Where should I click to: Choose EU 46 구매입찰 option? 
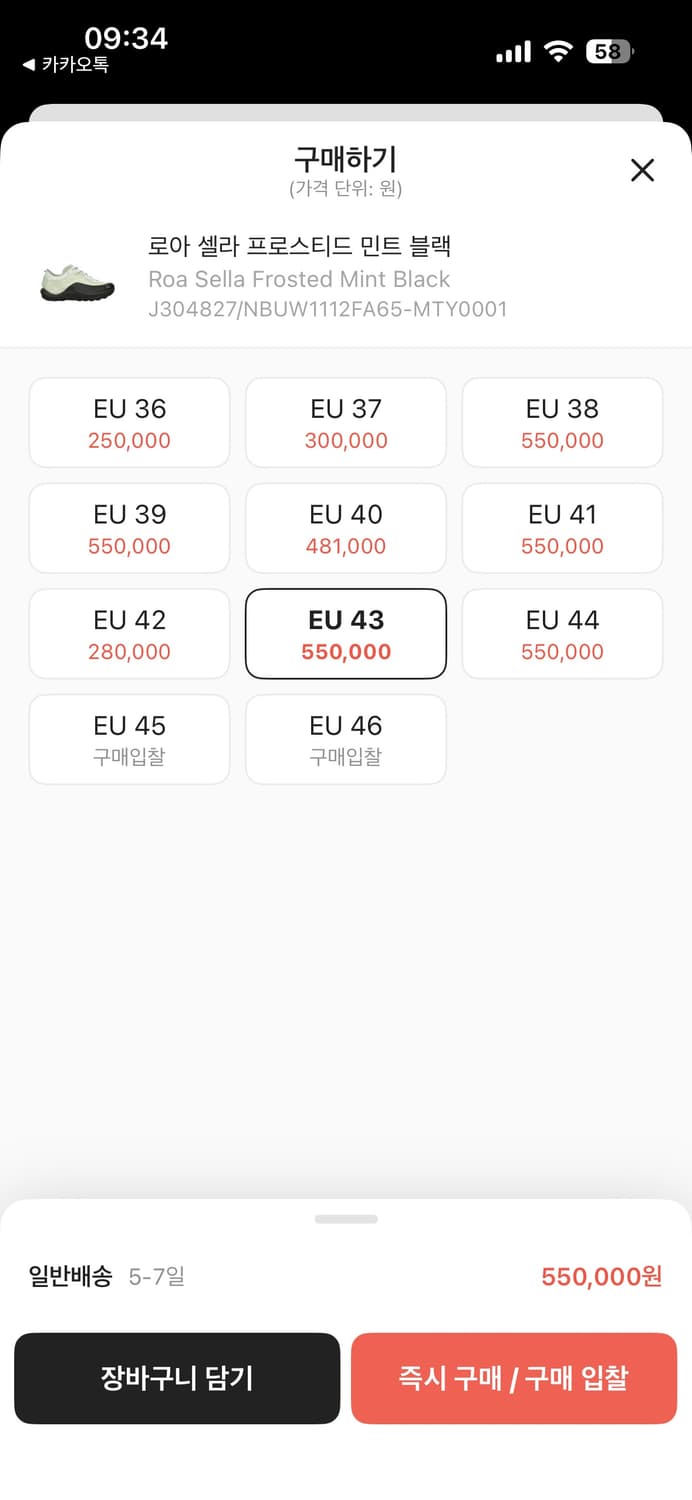346,740
